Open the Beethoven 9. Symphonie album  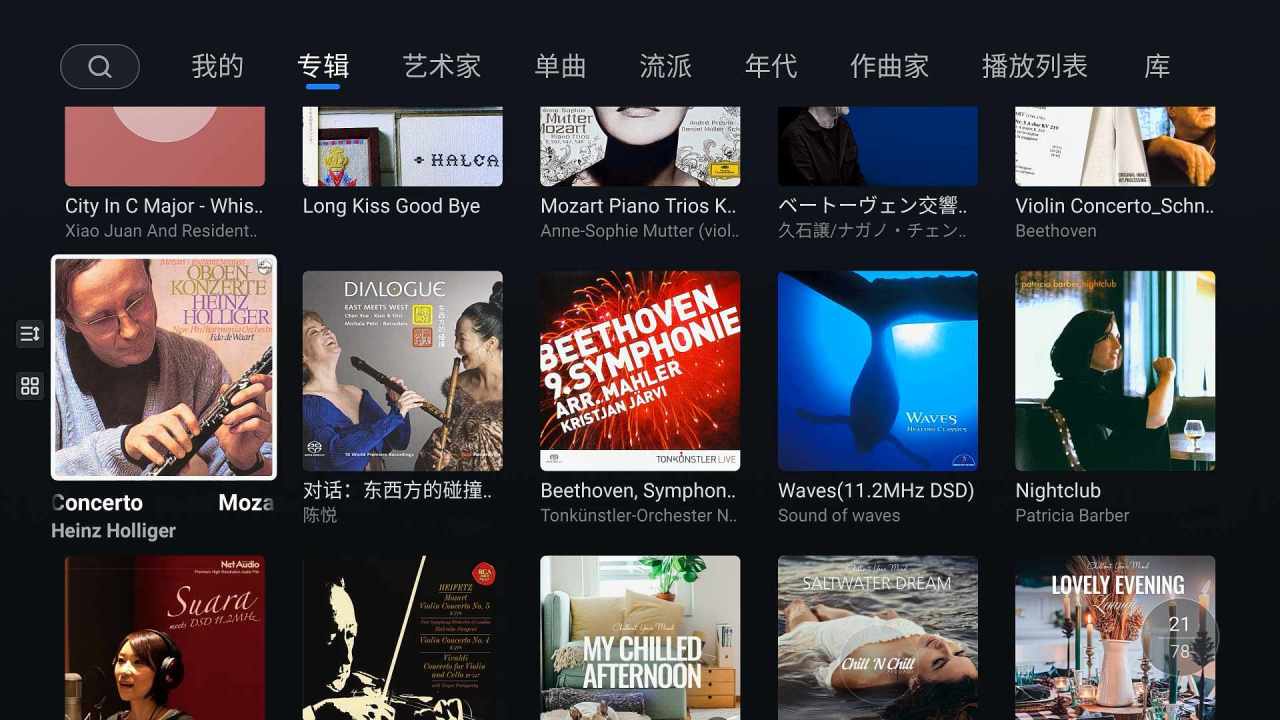click(640, 371)
